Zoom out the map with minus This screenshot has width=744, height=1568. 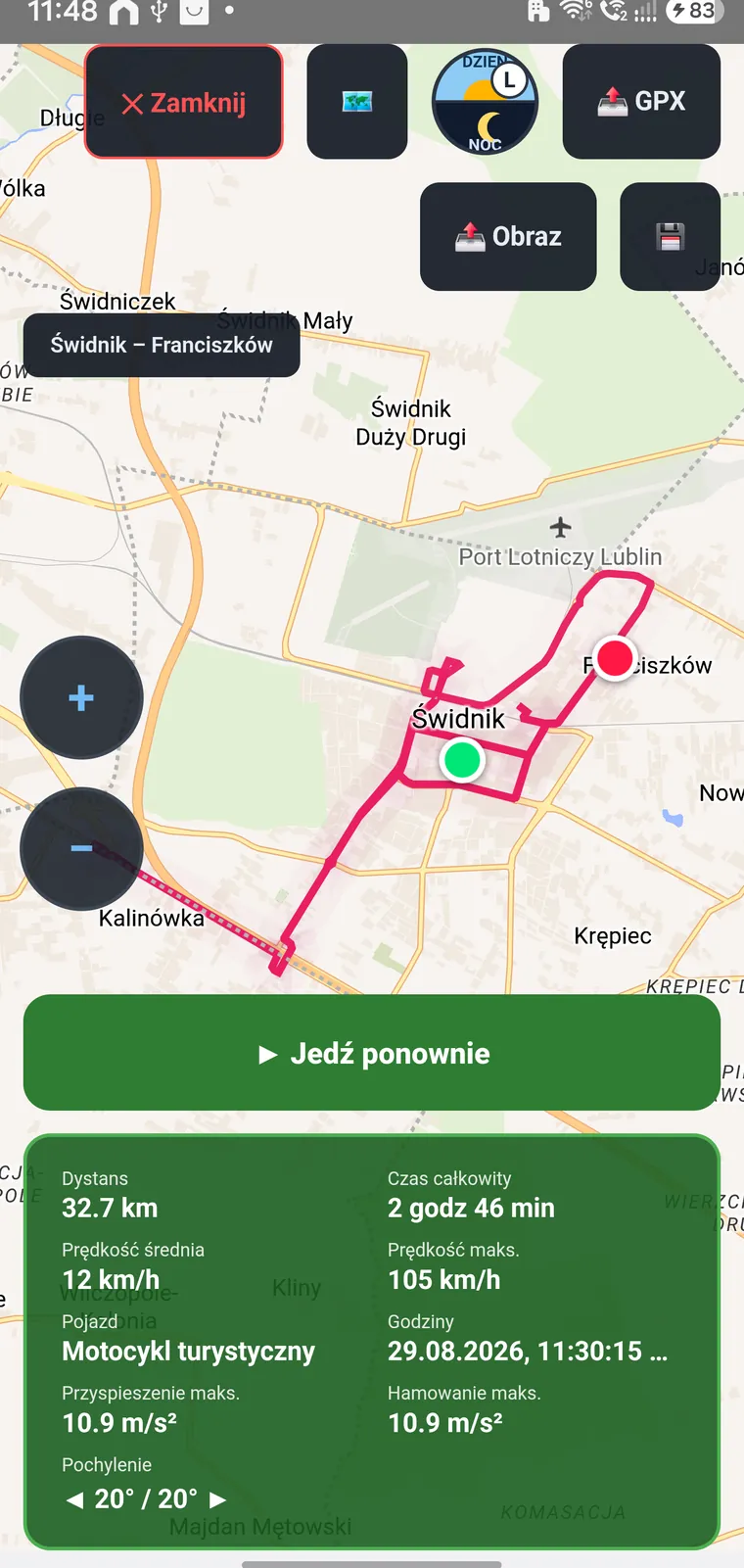81,848
